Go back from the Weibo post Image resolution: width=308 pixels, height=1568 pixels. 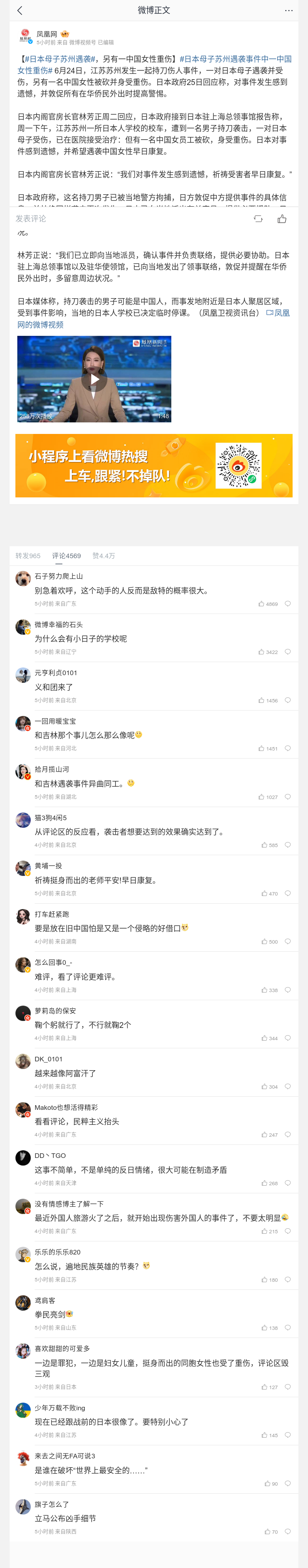[20, 10]
